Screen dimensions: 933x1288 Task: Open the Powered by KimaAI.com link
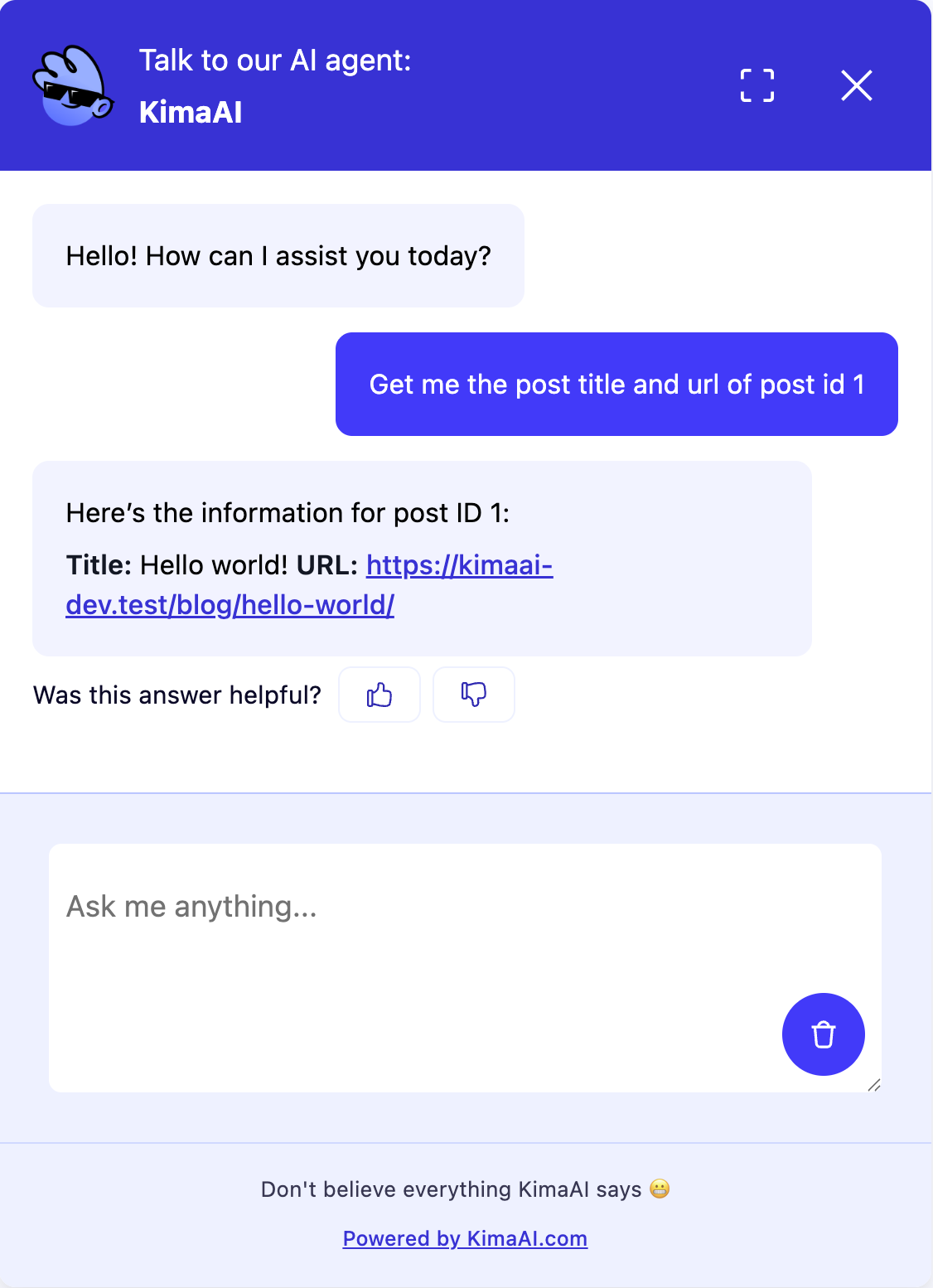465,1238
